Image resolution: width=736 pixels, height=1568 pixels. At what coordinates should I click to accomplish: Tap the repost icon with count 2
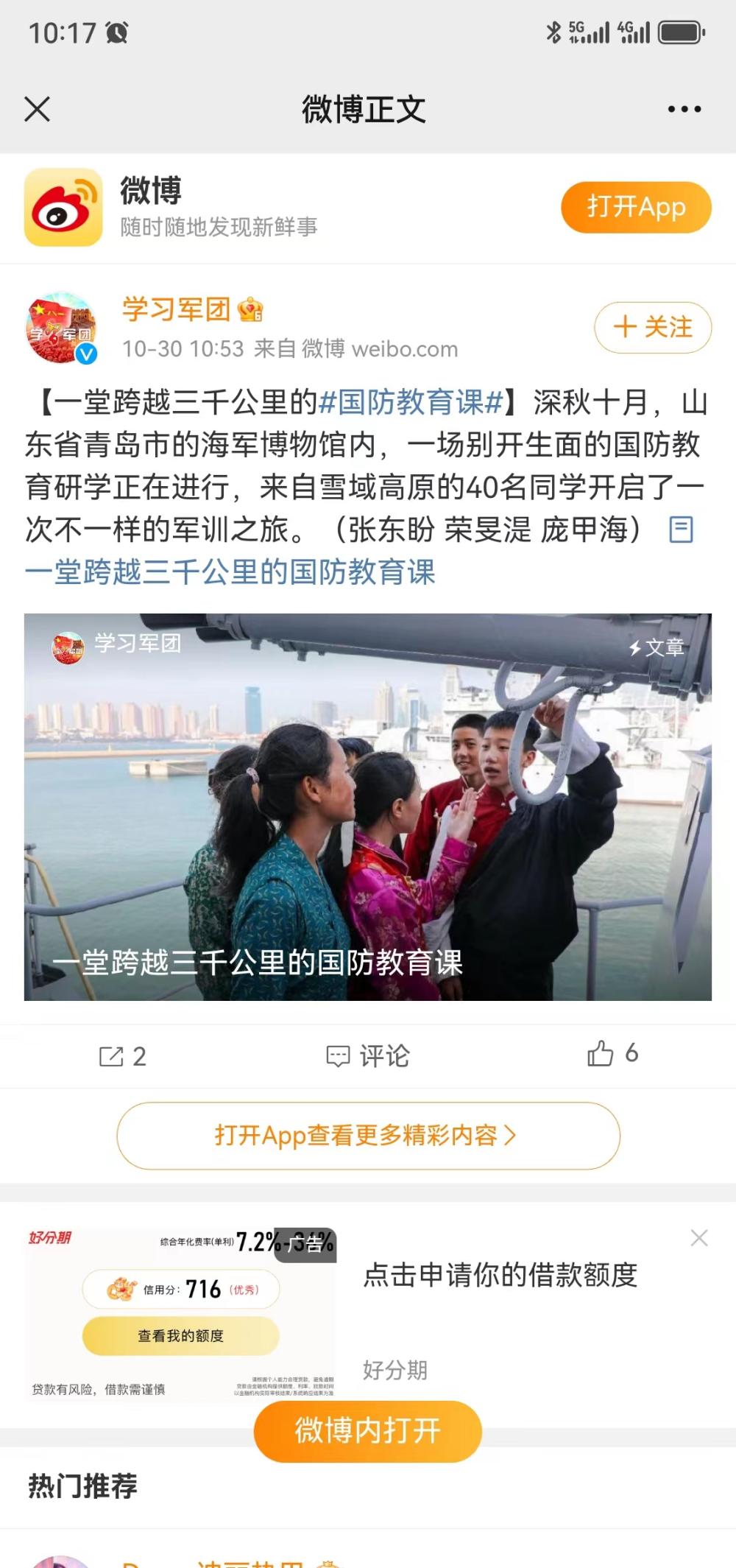tap(122, 1056)
